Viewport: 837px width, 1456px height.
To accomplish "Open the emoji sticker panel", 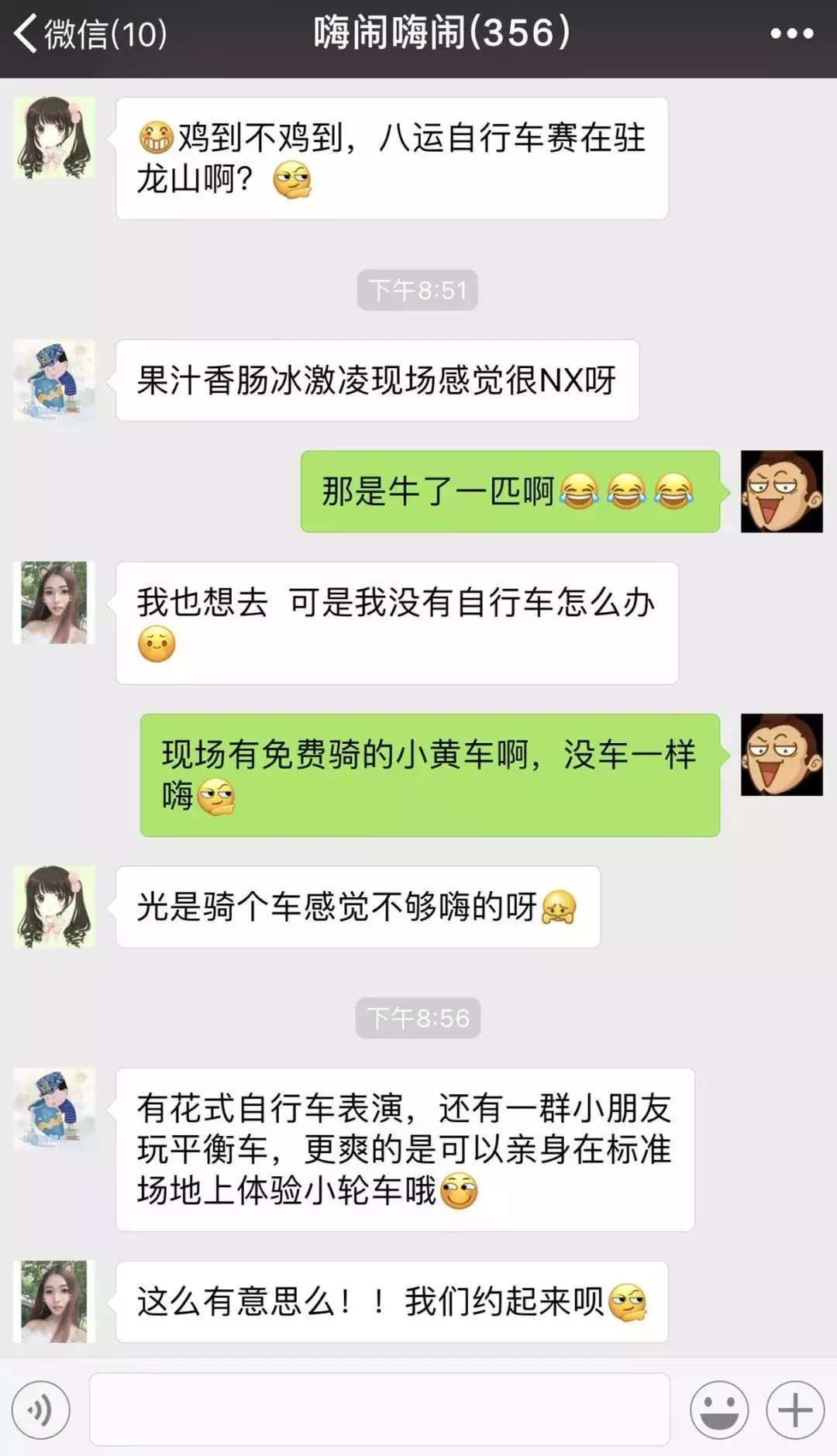I will click(x=719, y=1410).
